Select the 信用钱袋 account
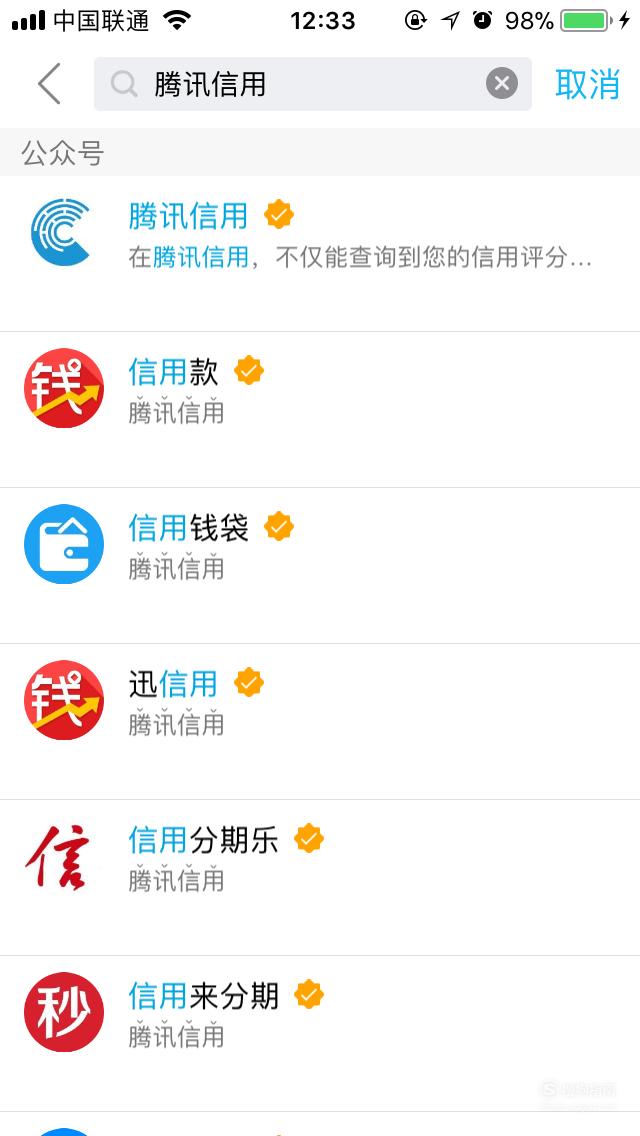Screen dimensions: 640x1136 click(x=320, y=566)
